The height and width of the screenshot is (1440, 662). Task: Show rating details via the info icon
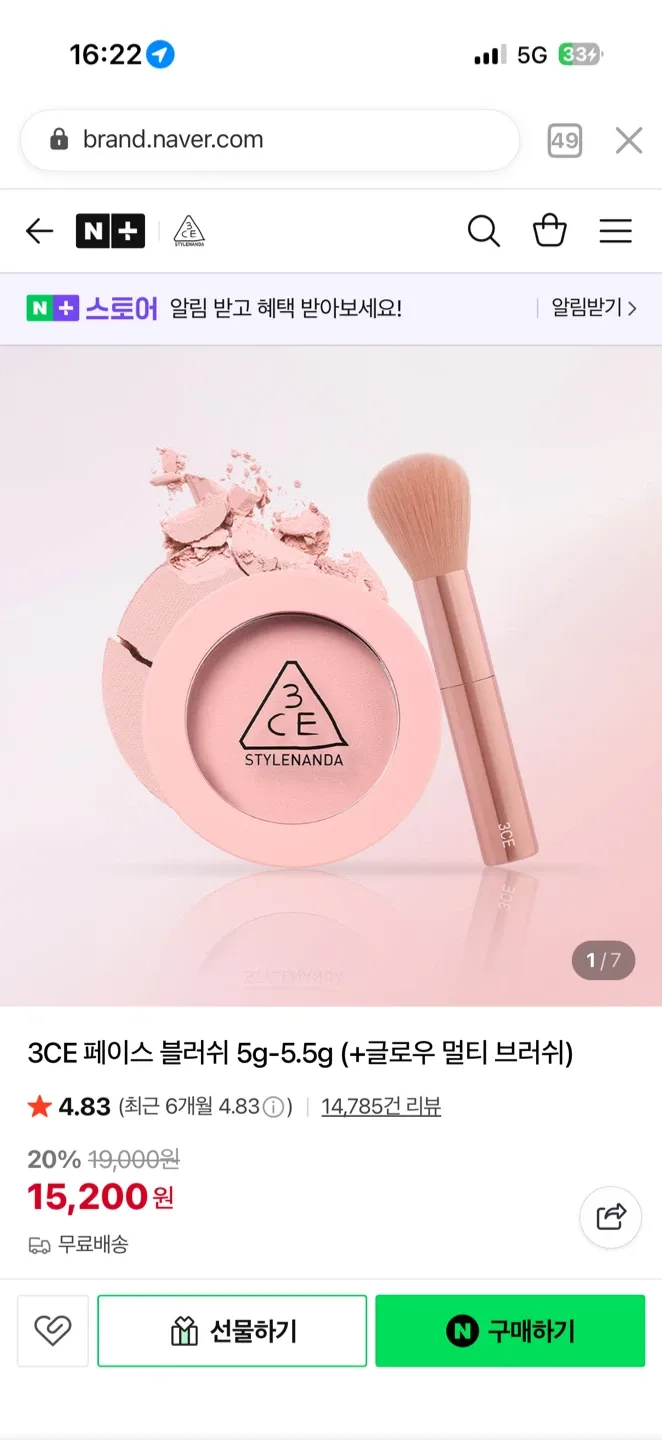(274, 1107)
